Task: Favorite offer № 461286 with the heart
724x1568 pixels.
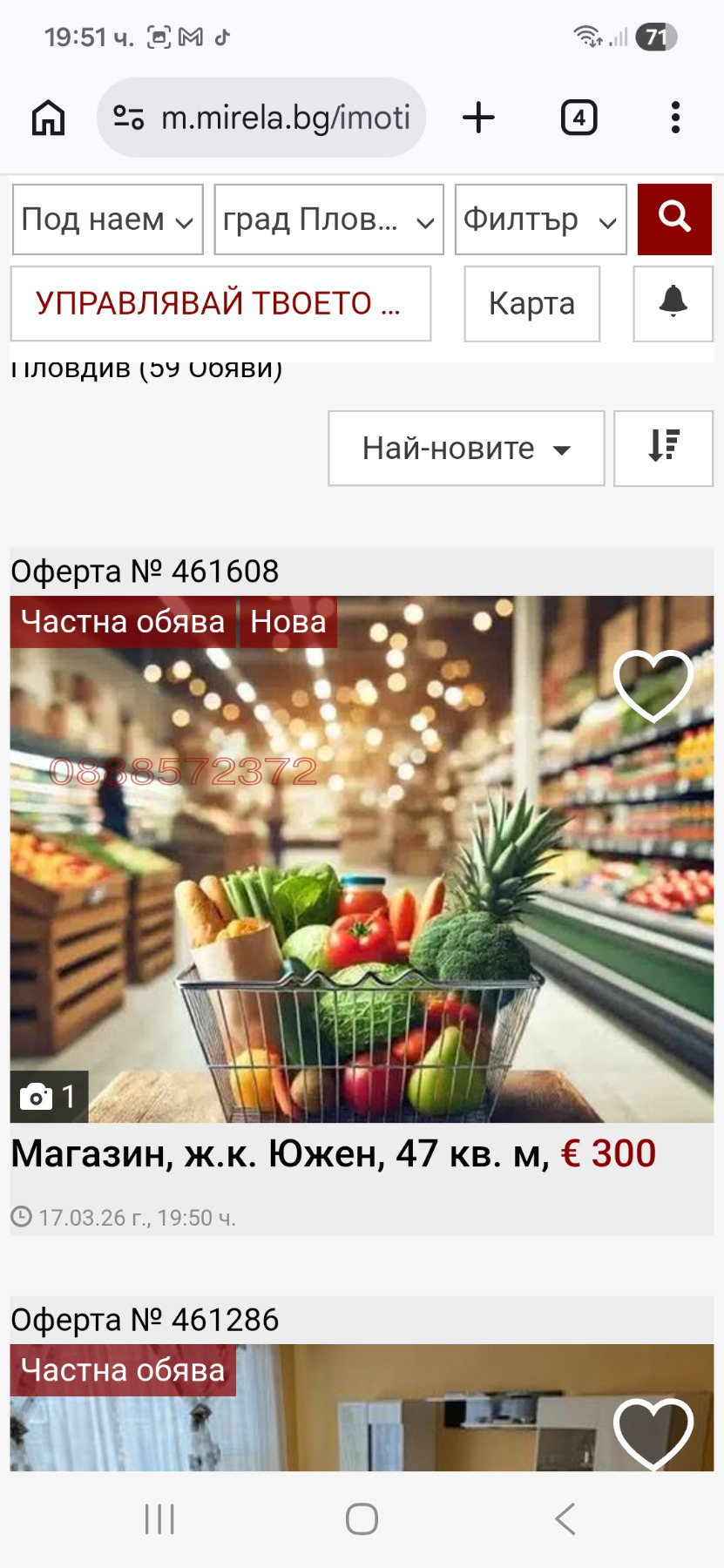Action: [x=653, y=1432]
